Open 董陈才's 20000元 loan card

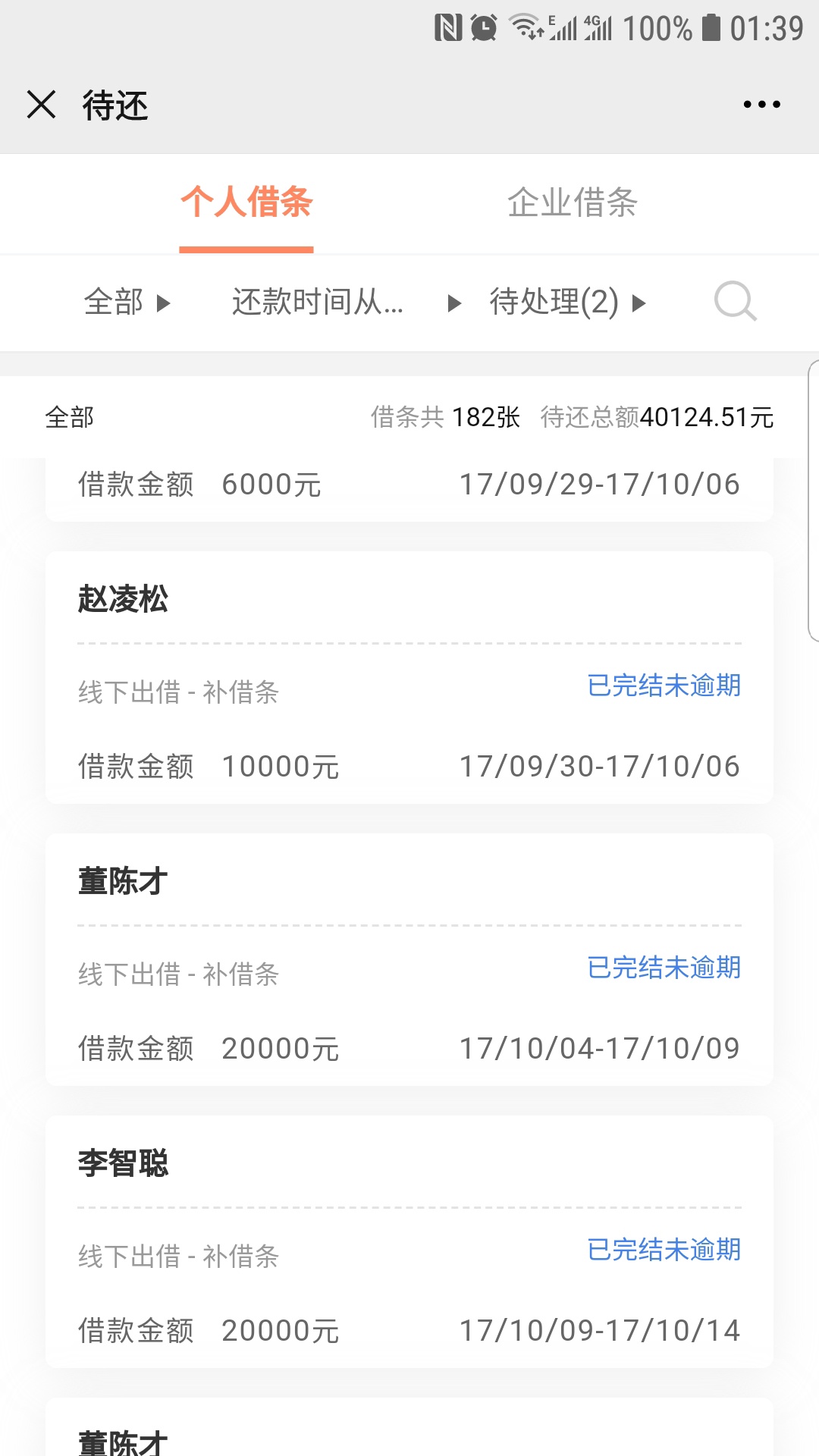click(409, 960)
